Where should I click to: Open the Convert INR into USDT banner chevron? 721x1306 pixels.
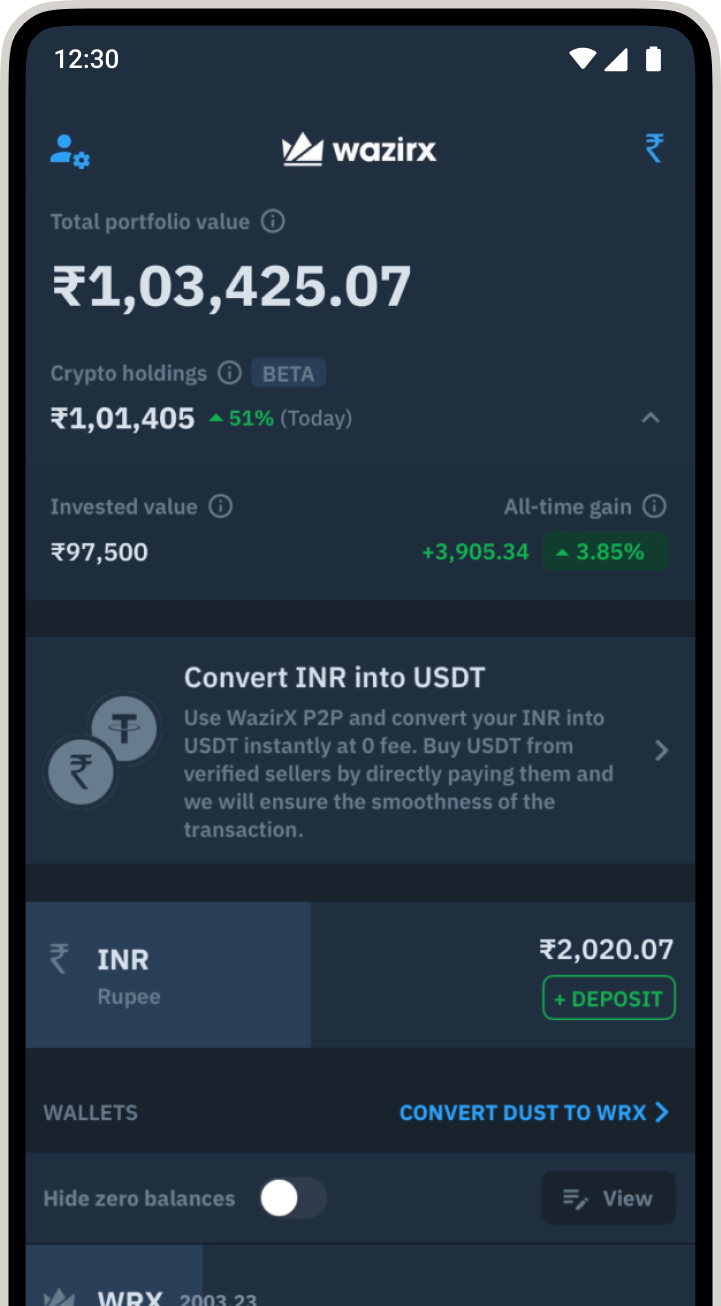(x=661, y=750)
